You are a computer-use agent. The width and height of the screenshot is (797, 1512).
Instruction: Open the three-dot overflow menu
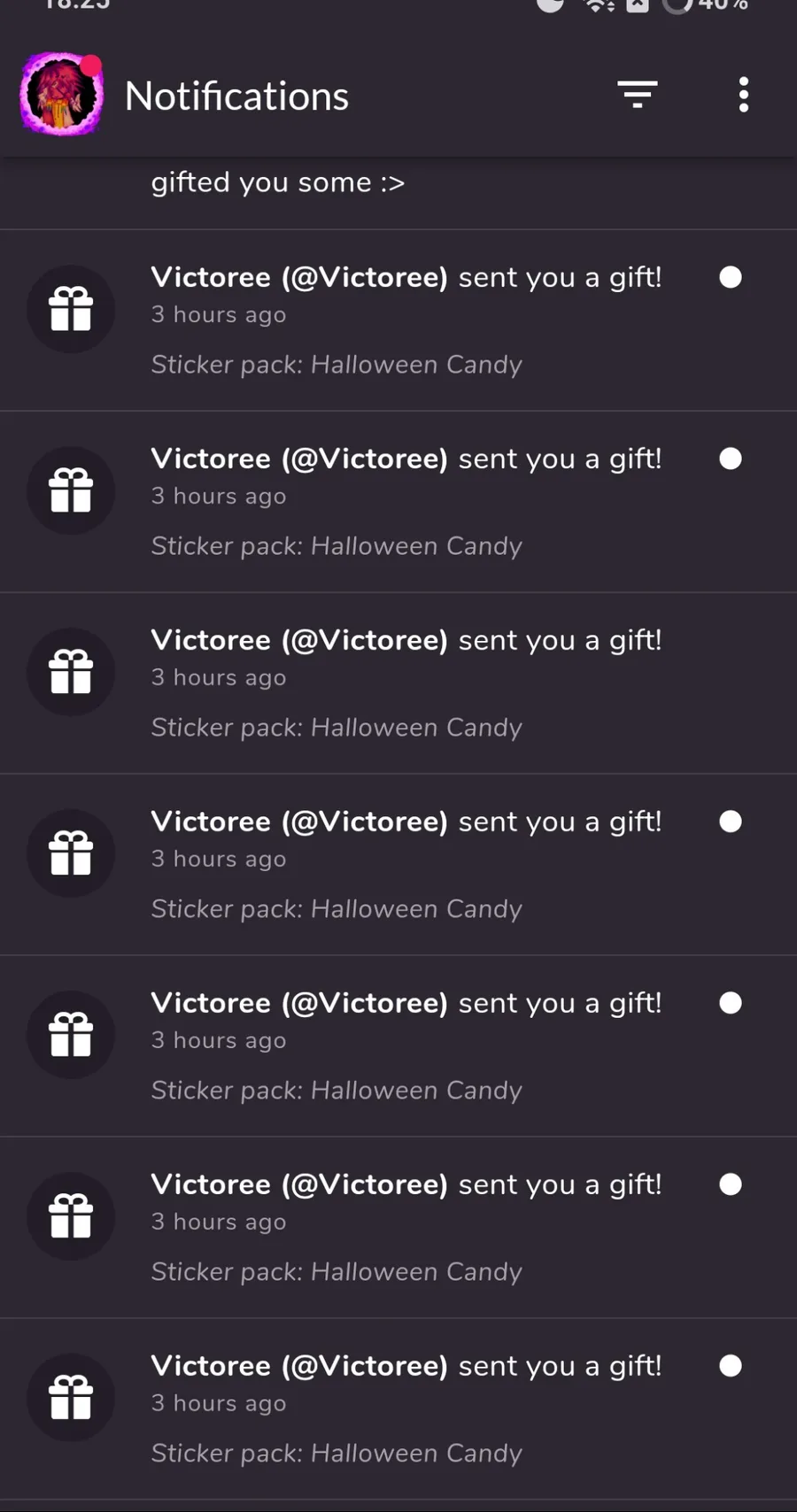tap(744, 95)
